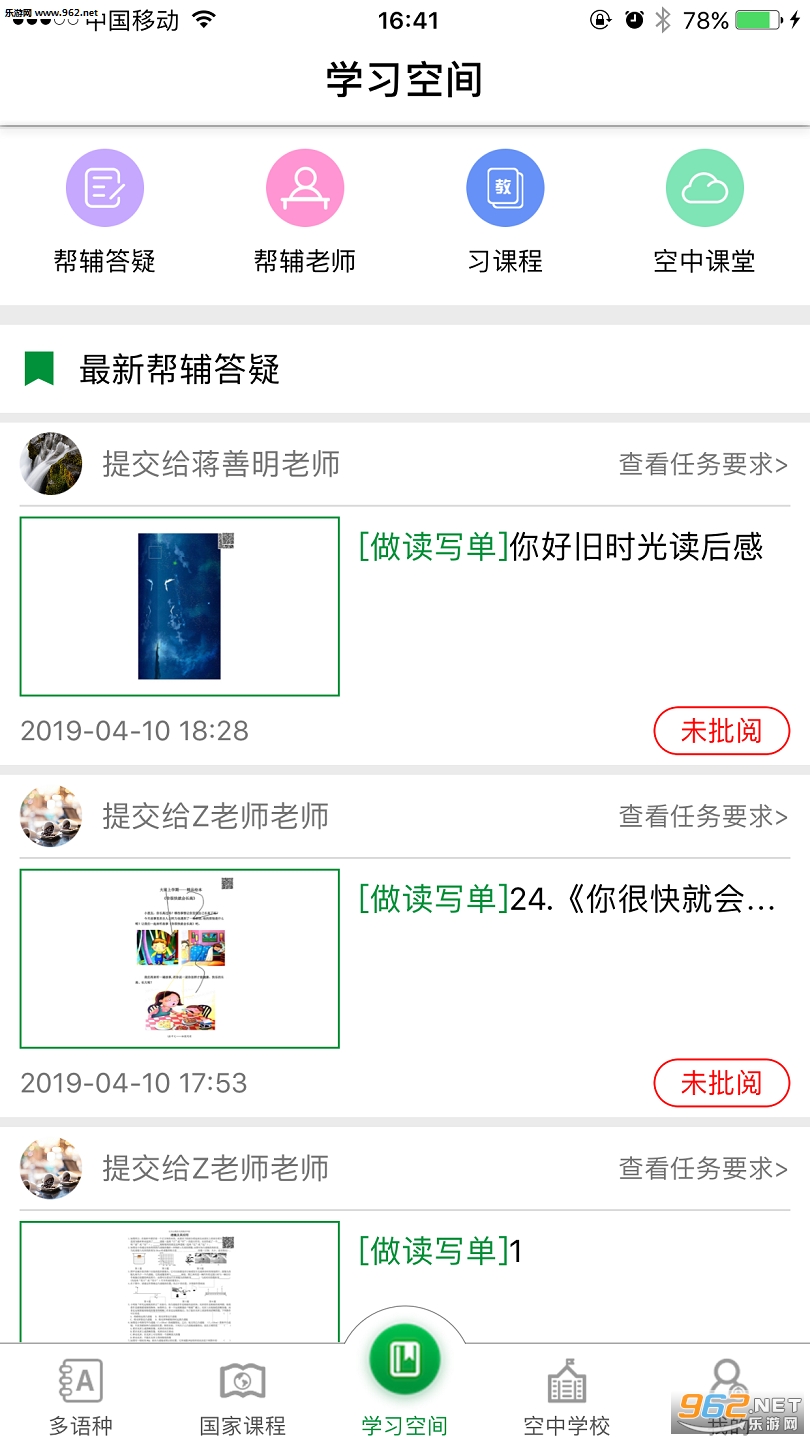Tap 未批阅 on the 18:28 submission
Viewport: 810px width, 1440px height.
[722, 731]
